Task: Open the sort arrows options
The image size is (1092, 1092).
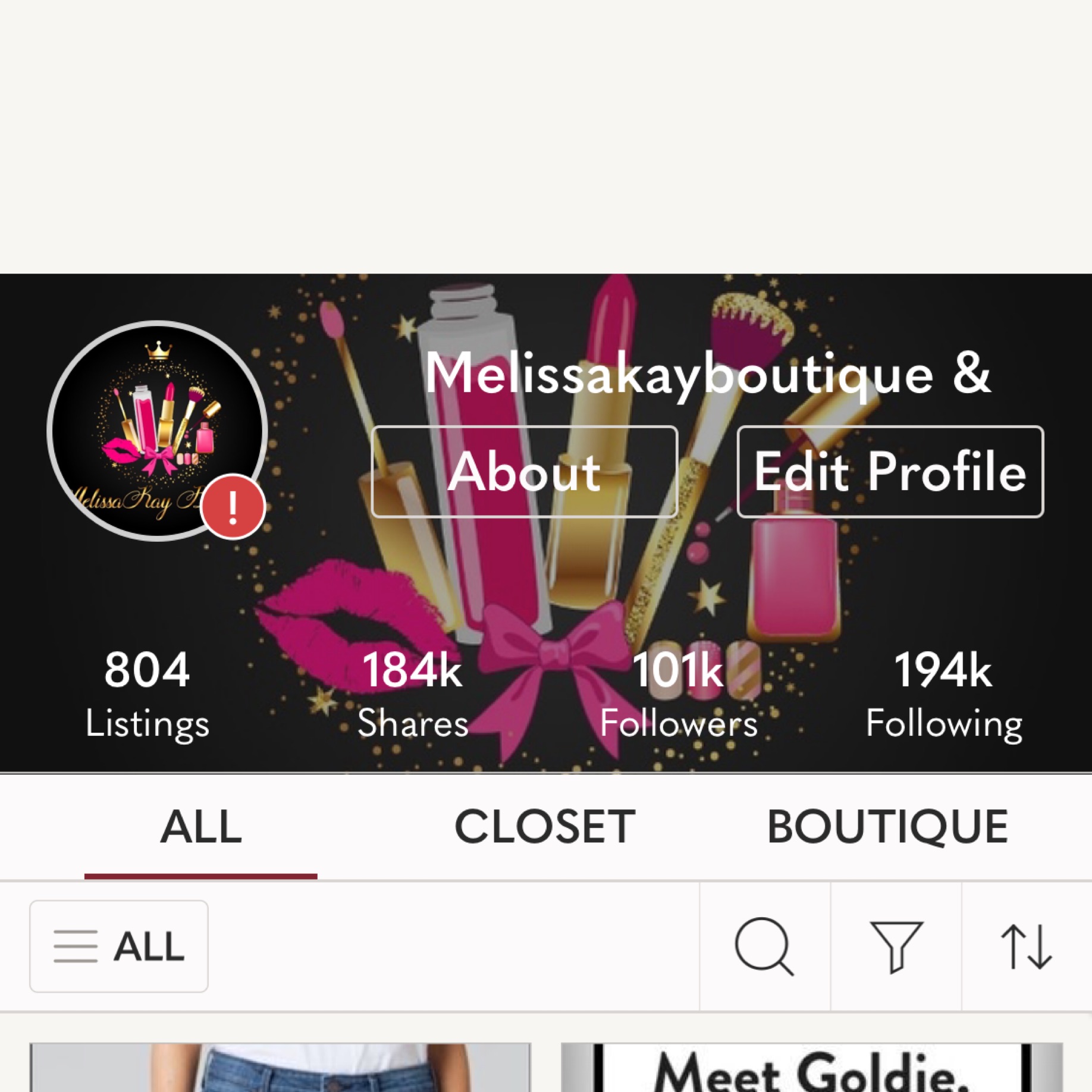Action: click(1027, 946)
